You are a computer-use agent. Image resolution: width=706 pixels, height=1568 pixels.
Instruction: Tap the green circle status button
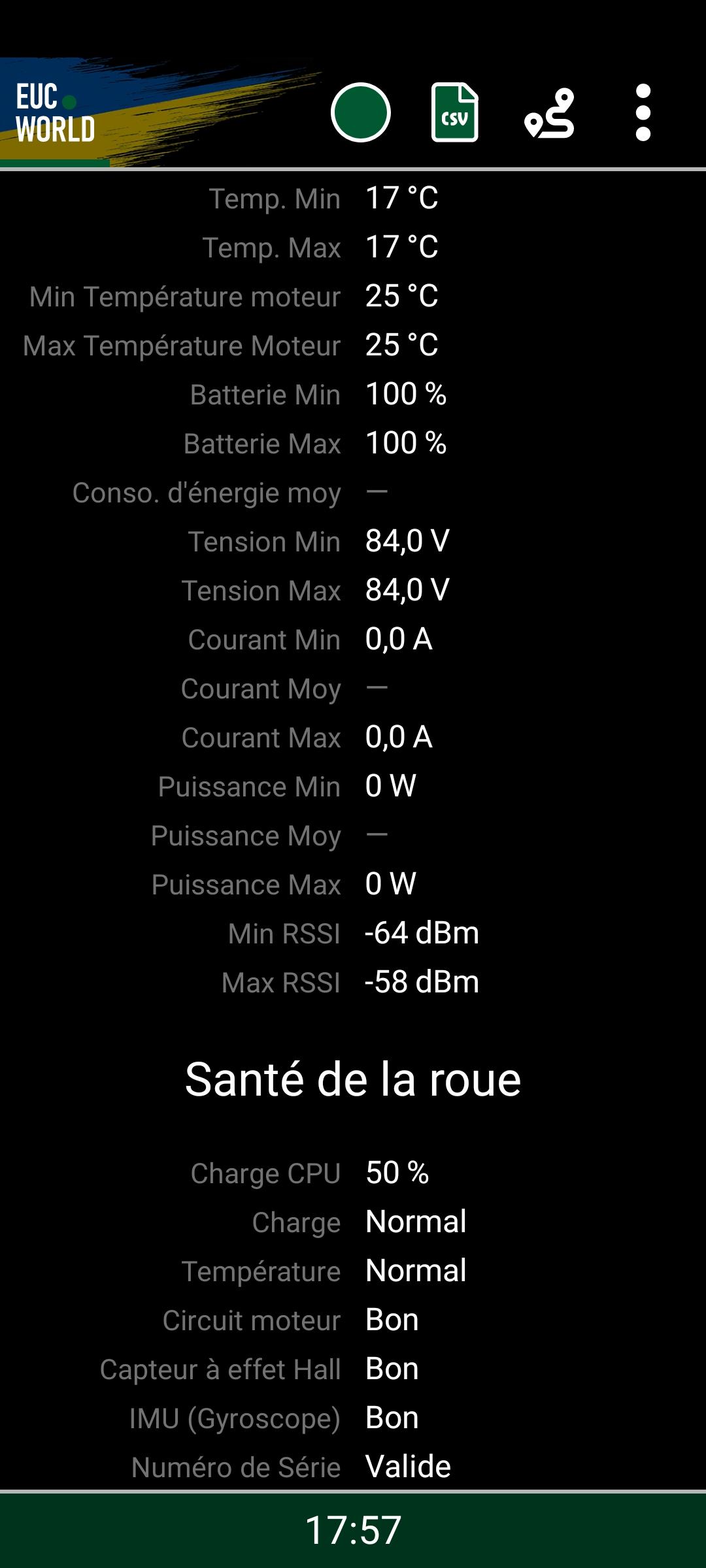tap(361, 112)
